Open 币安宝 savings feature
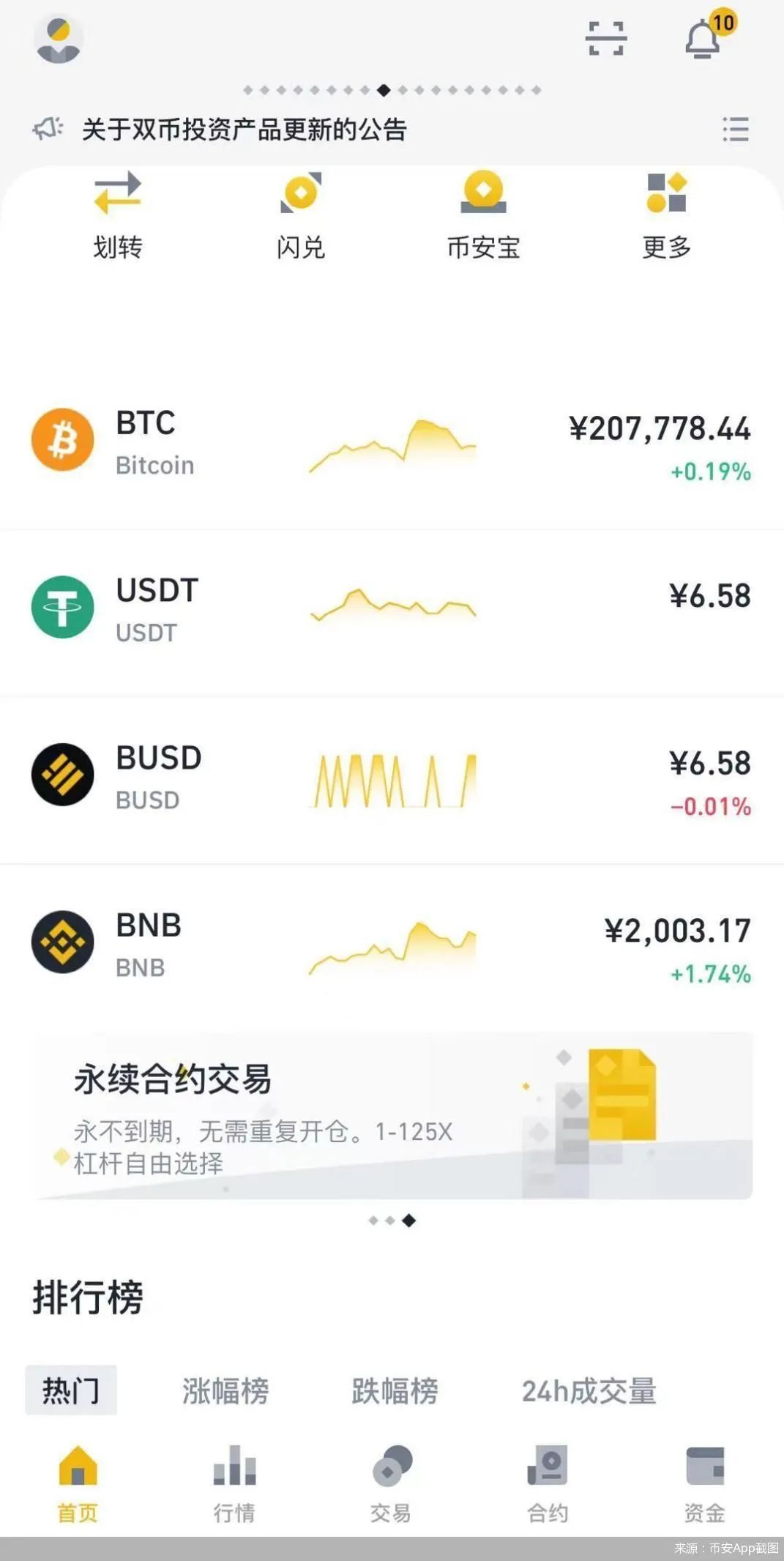This screenshot has height=1561, width=784. pos(483,211)
